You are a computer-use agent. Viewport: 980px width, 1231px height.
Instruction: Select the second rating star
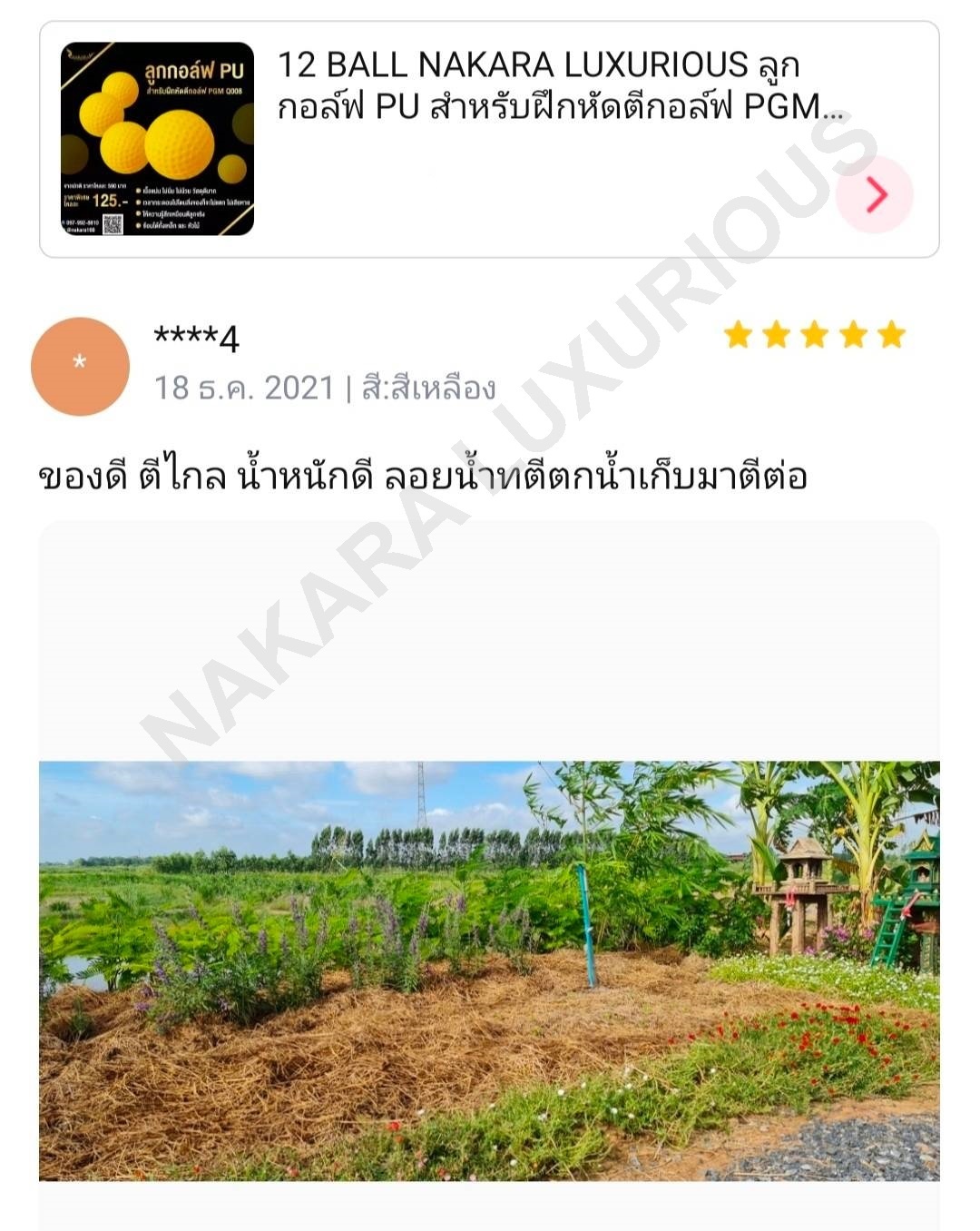pyautogui.click(x=779, y=336)
